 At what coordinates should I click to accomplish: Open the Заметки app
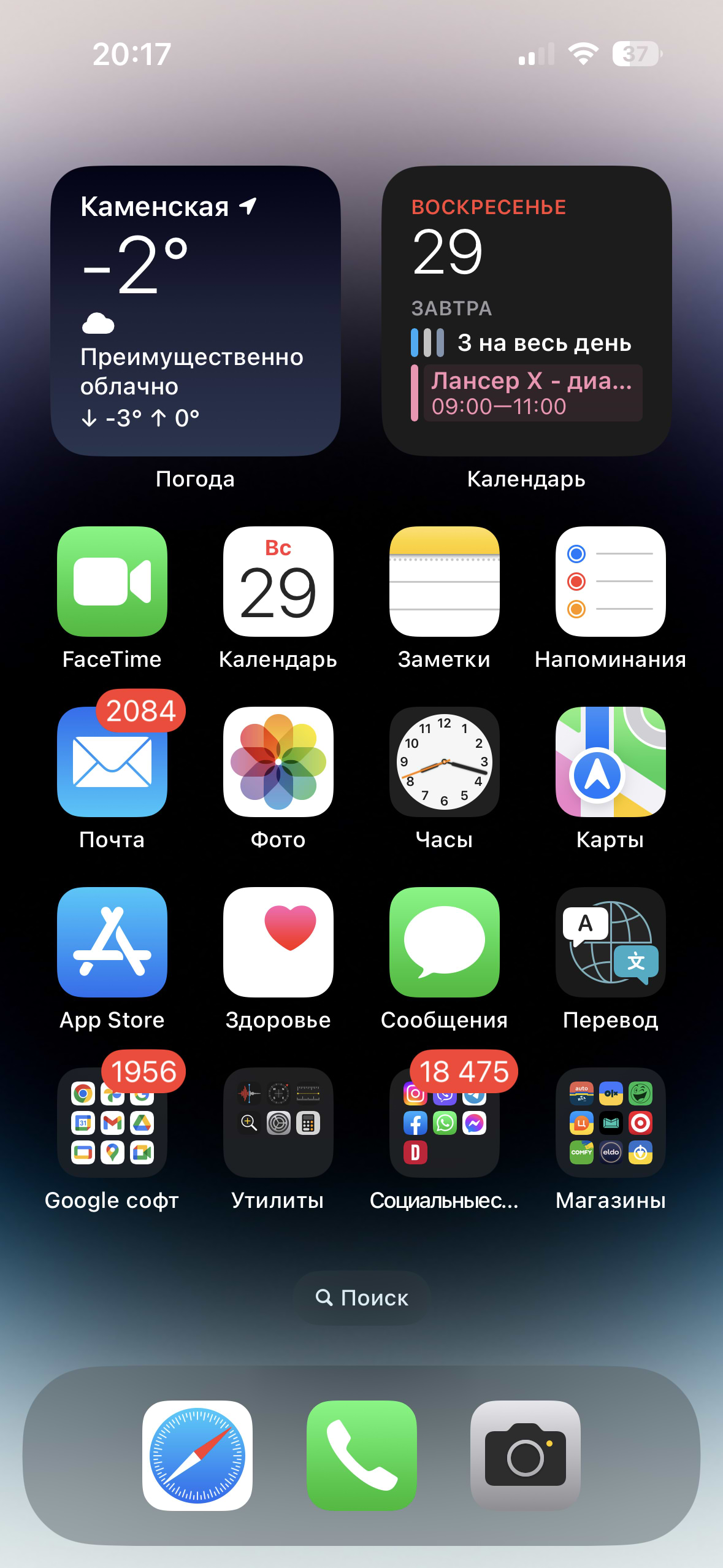click(x=444, y=581)
